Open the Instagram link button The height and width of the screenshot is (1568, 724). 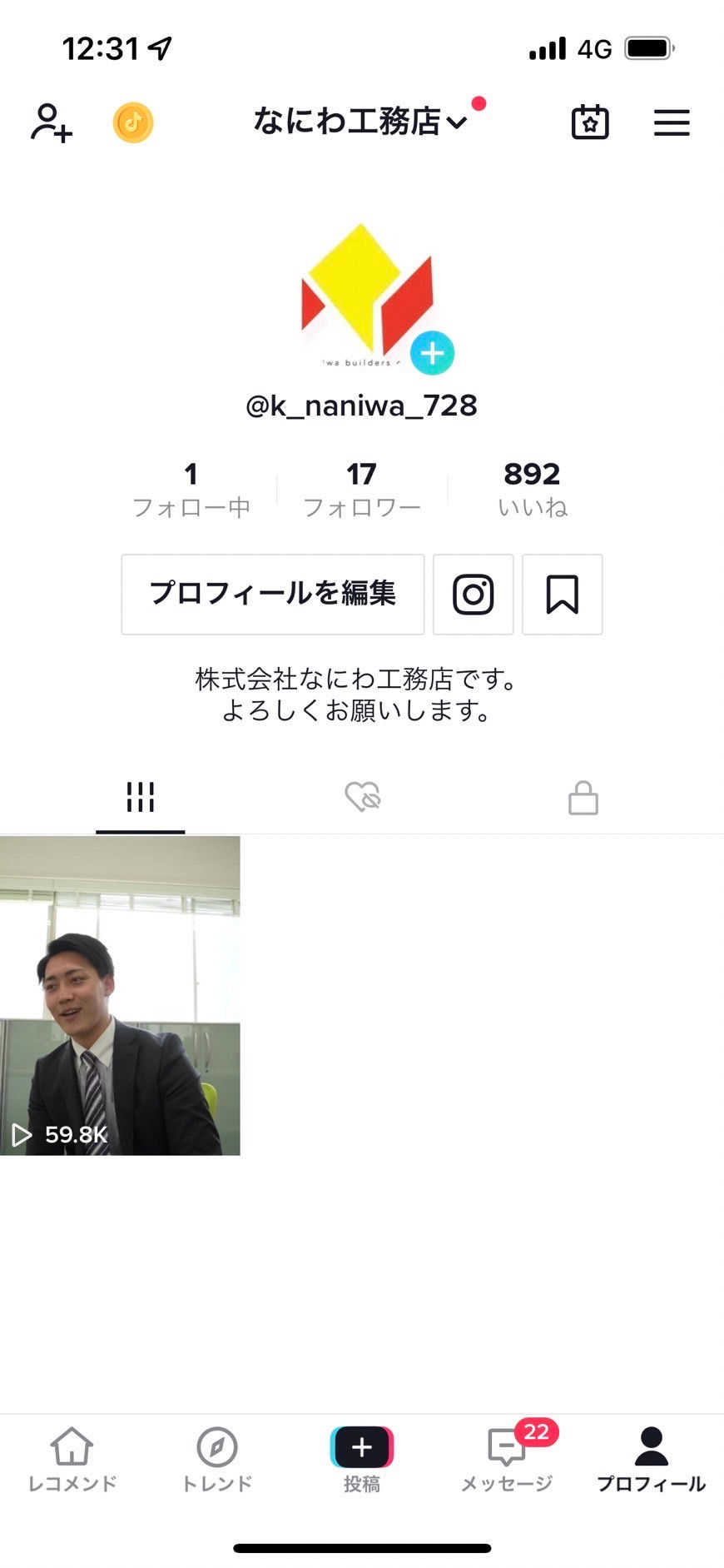[474, 595]
